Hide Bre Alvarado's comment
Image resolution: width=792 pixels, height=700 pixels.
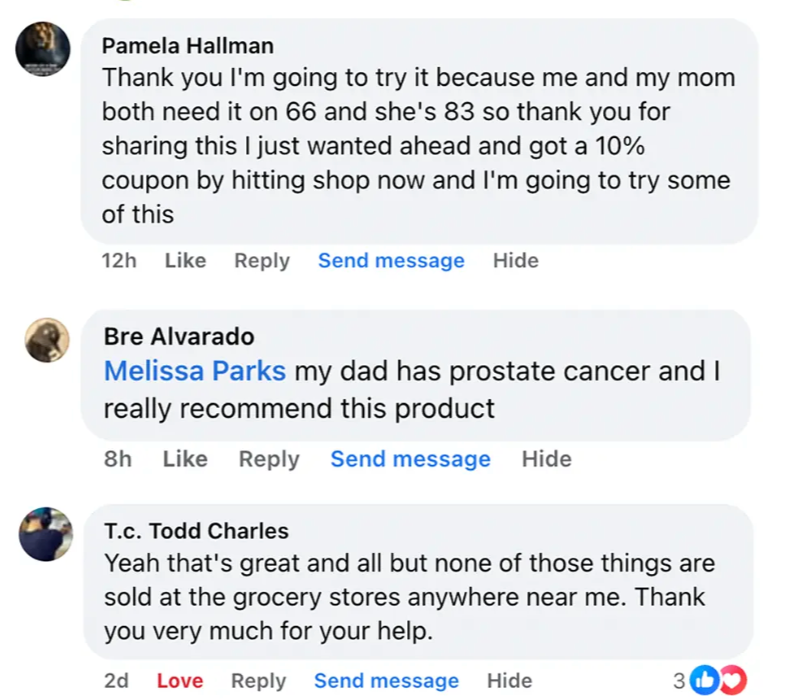[546, 459]
